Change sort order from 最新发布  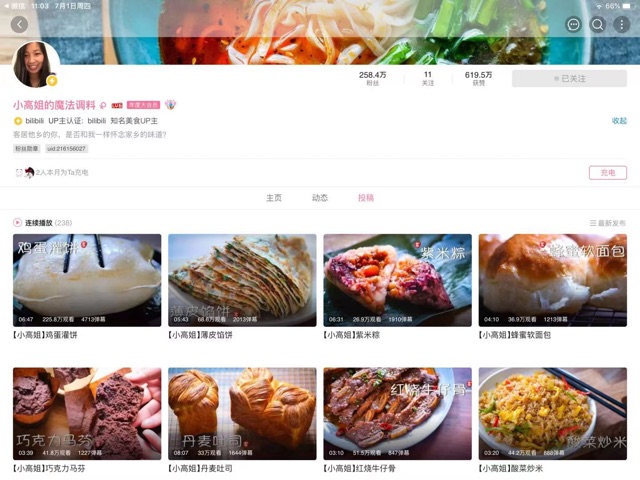tap(607, 223)
